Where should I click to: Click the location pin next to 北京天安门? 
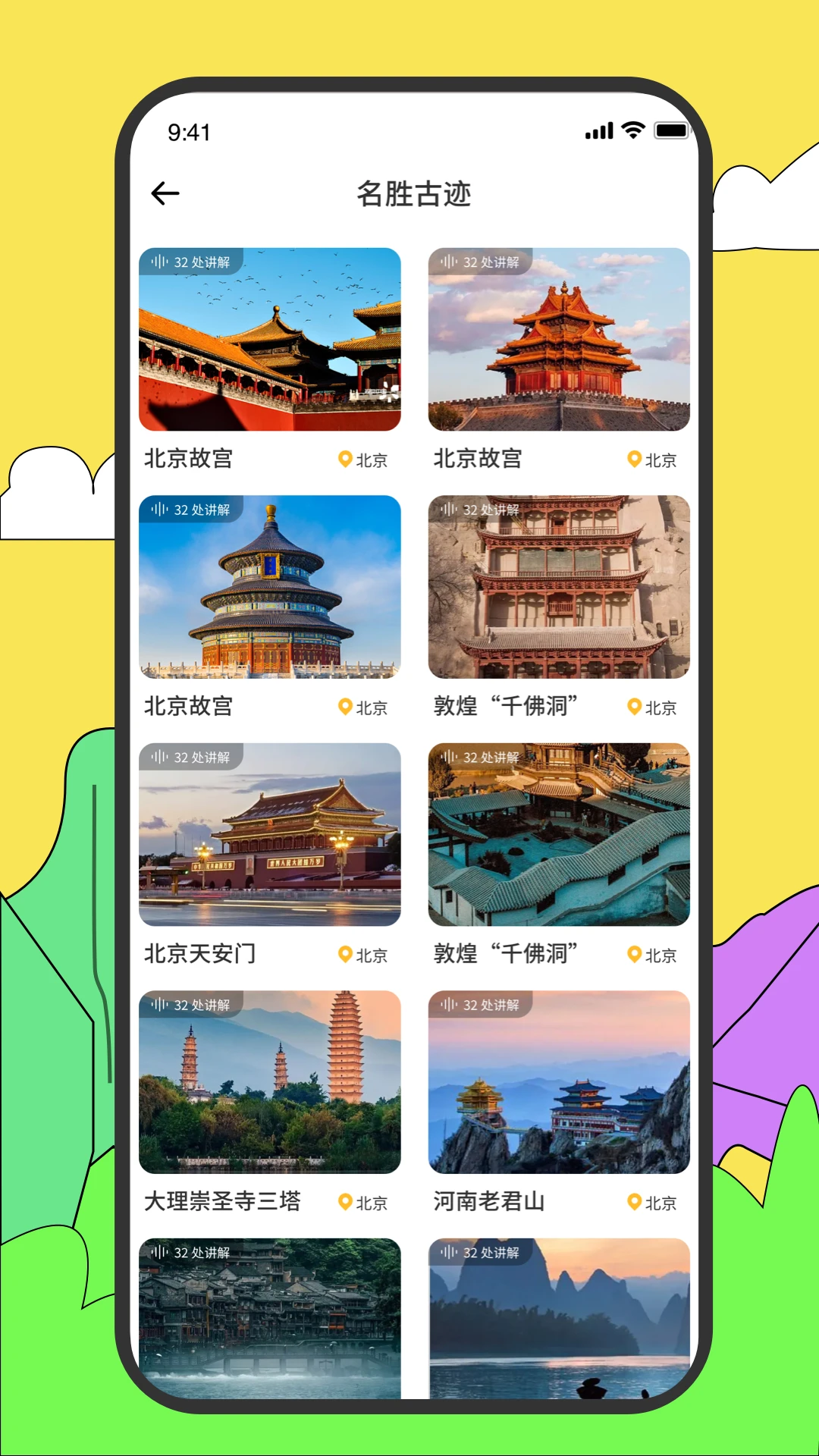[345, 955]
